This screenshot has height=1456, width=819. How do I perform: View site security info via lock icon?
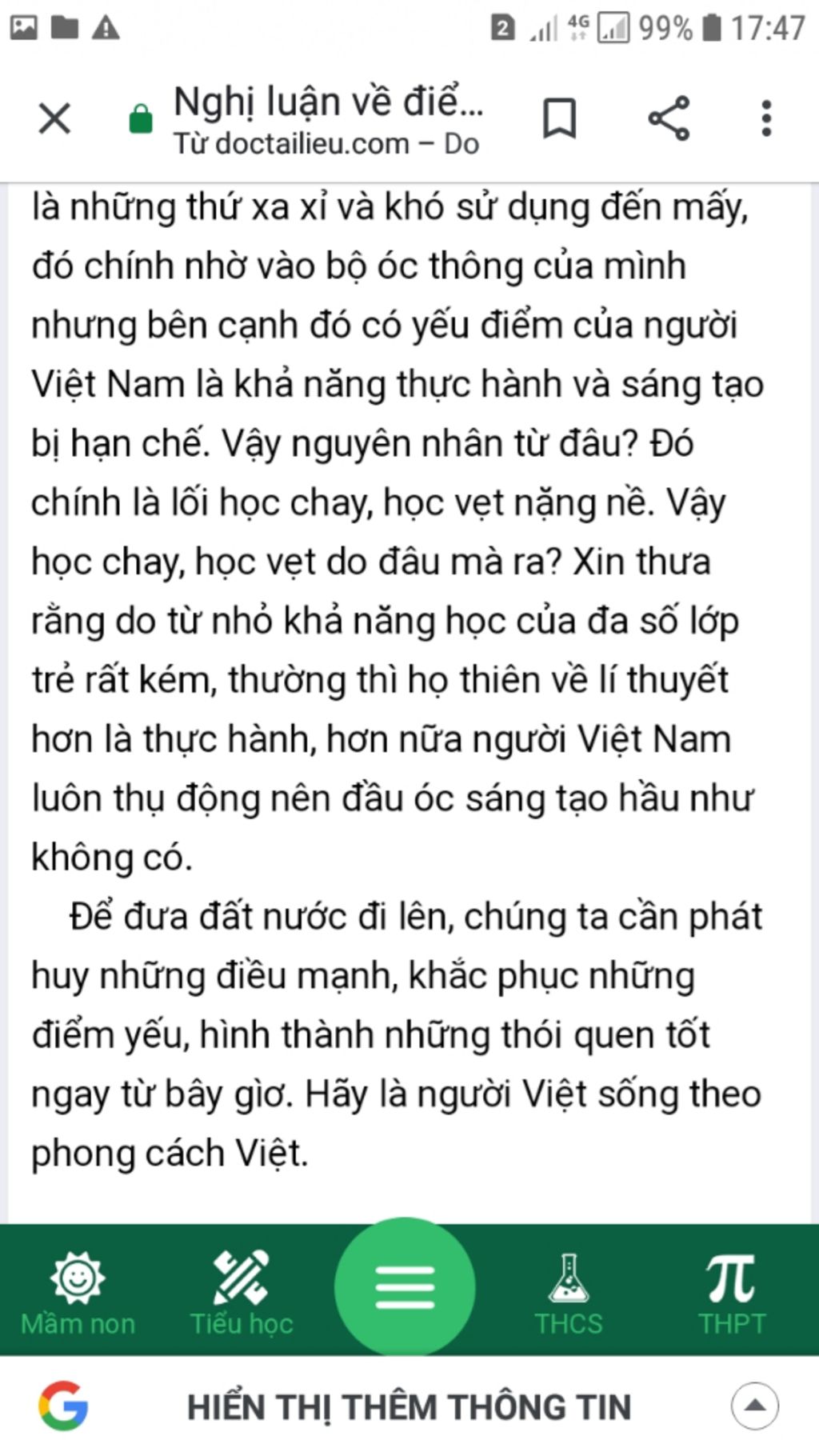(x=141, y=119)
